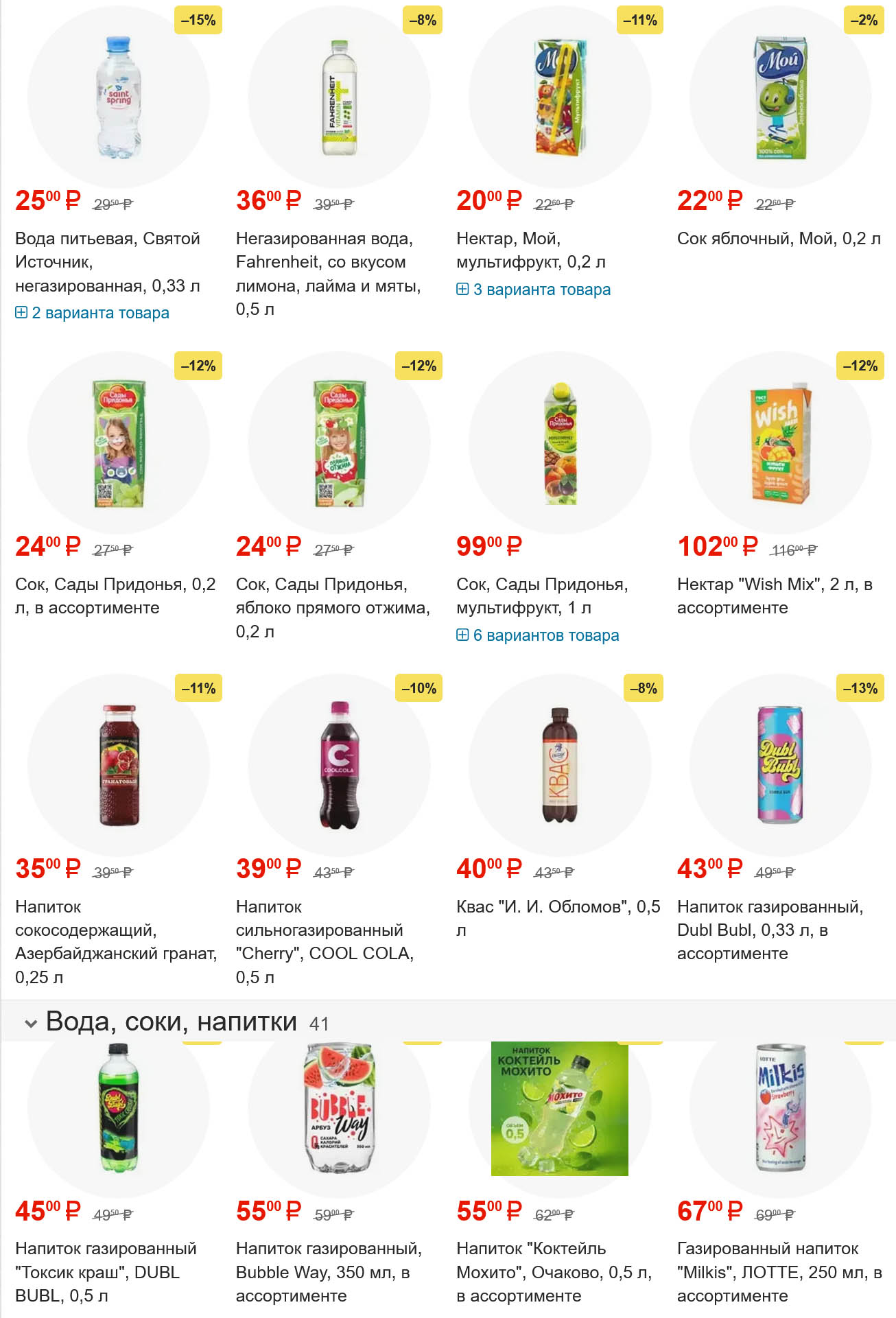The image size is (896, 1318).
Task: Open Сок яблочный Мой 0,2 л
Action: coord(778,239)
